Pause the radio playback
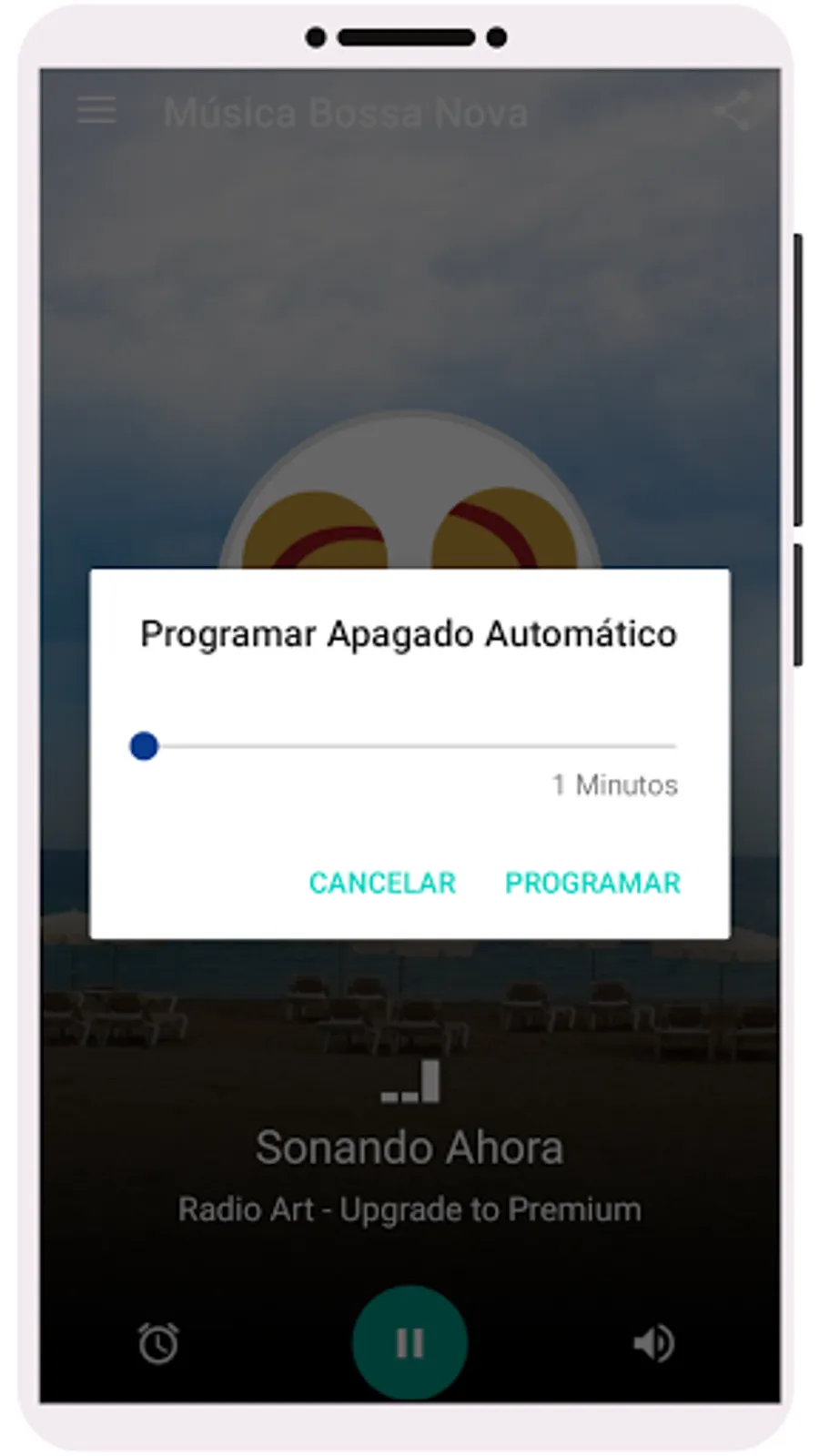The width and height of the screenshot is (819, 1456). click(409, 1342)
